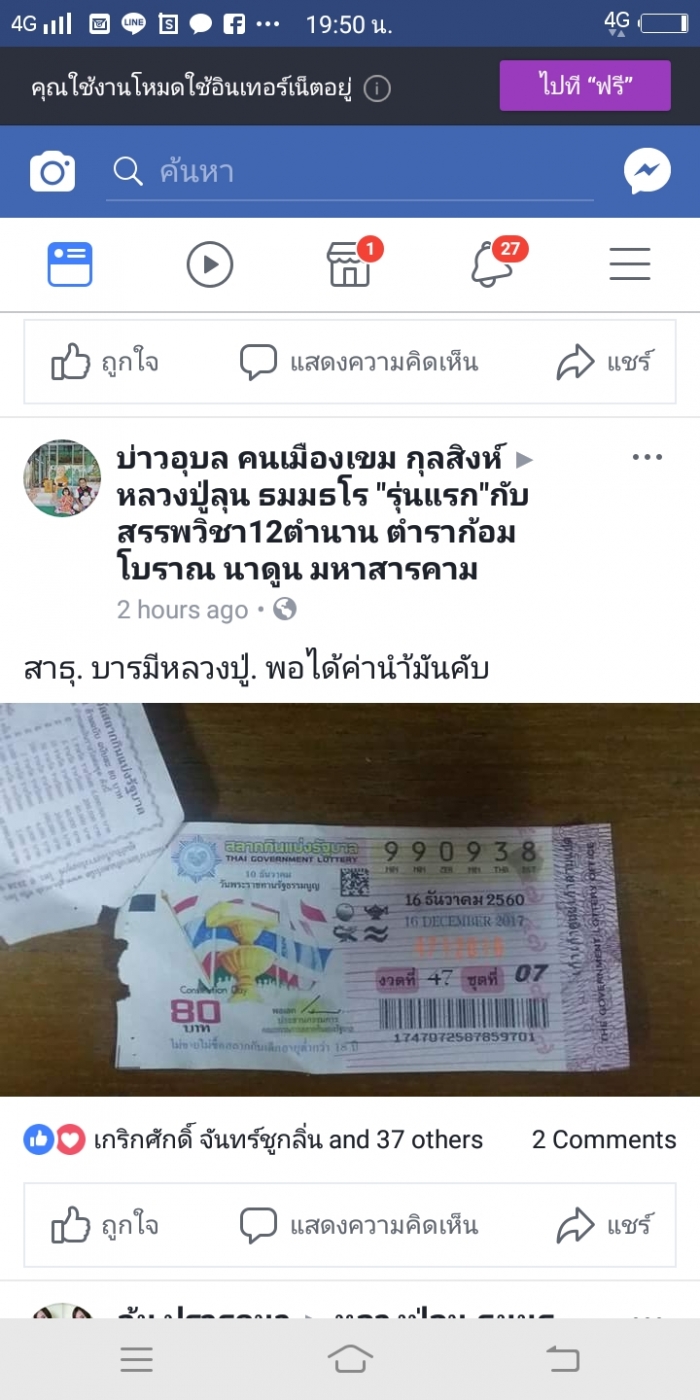This screenshot has height=1400, width=700.
Task: Open the data mode info icon
Action: 377,88
